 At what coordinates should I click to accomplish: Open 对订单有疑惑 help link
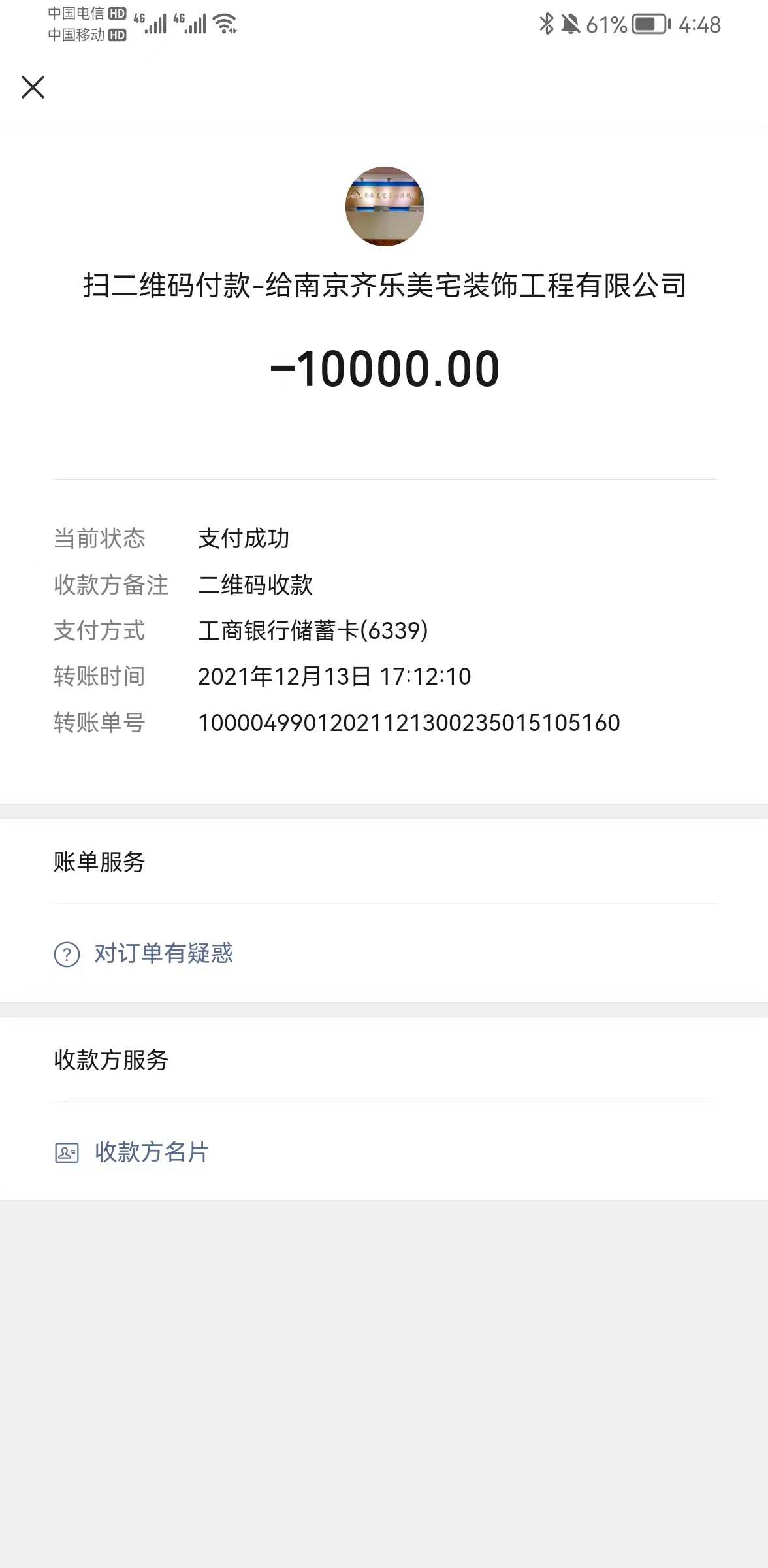pos(163,953)
